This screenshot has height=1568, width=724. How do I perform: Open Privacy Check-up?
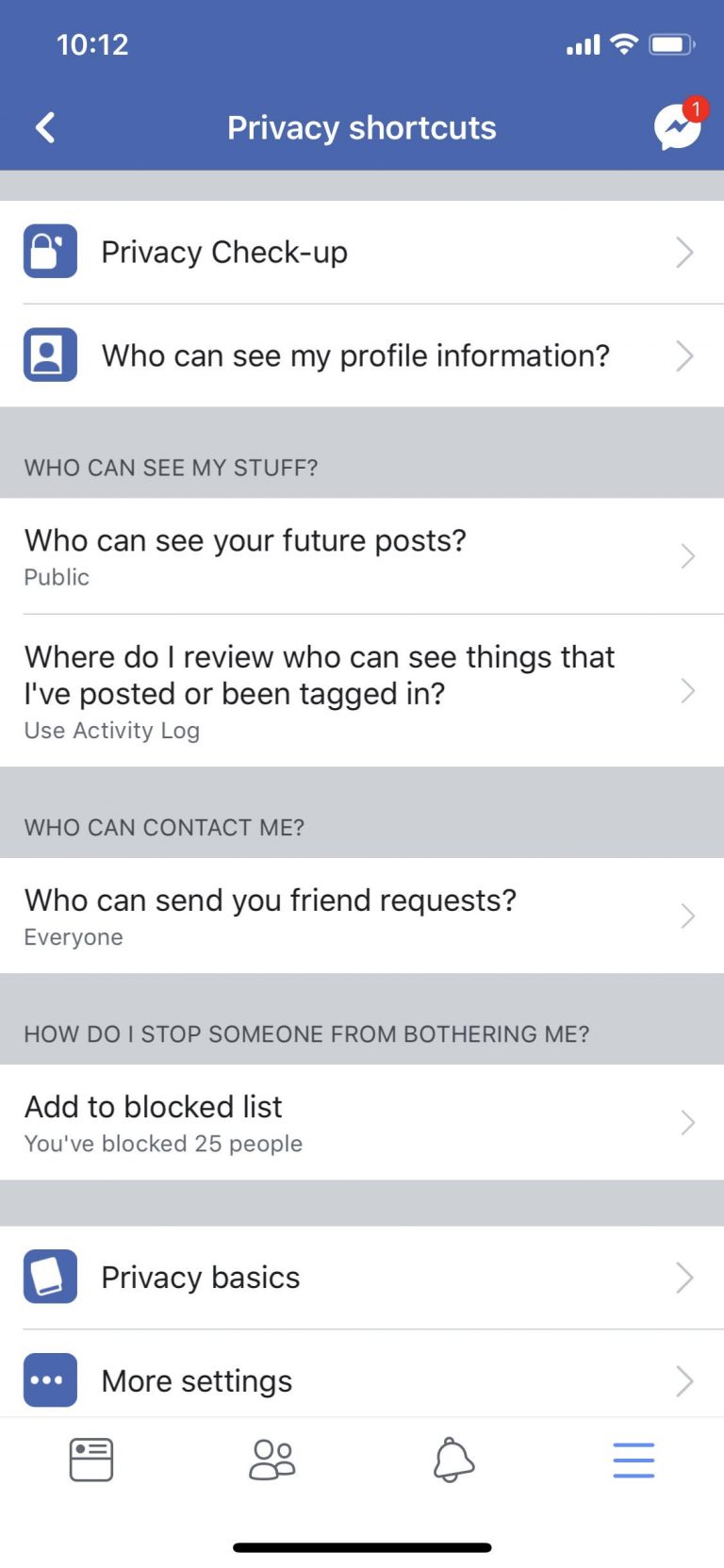point(362,252)
